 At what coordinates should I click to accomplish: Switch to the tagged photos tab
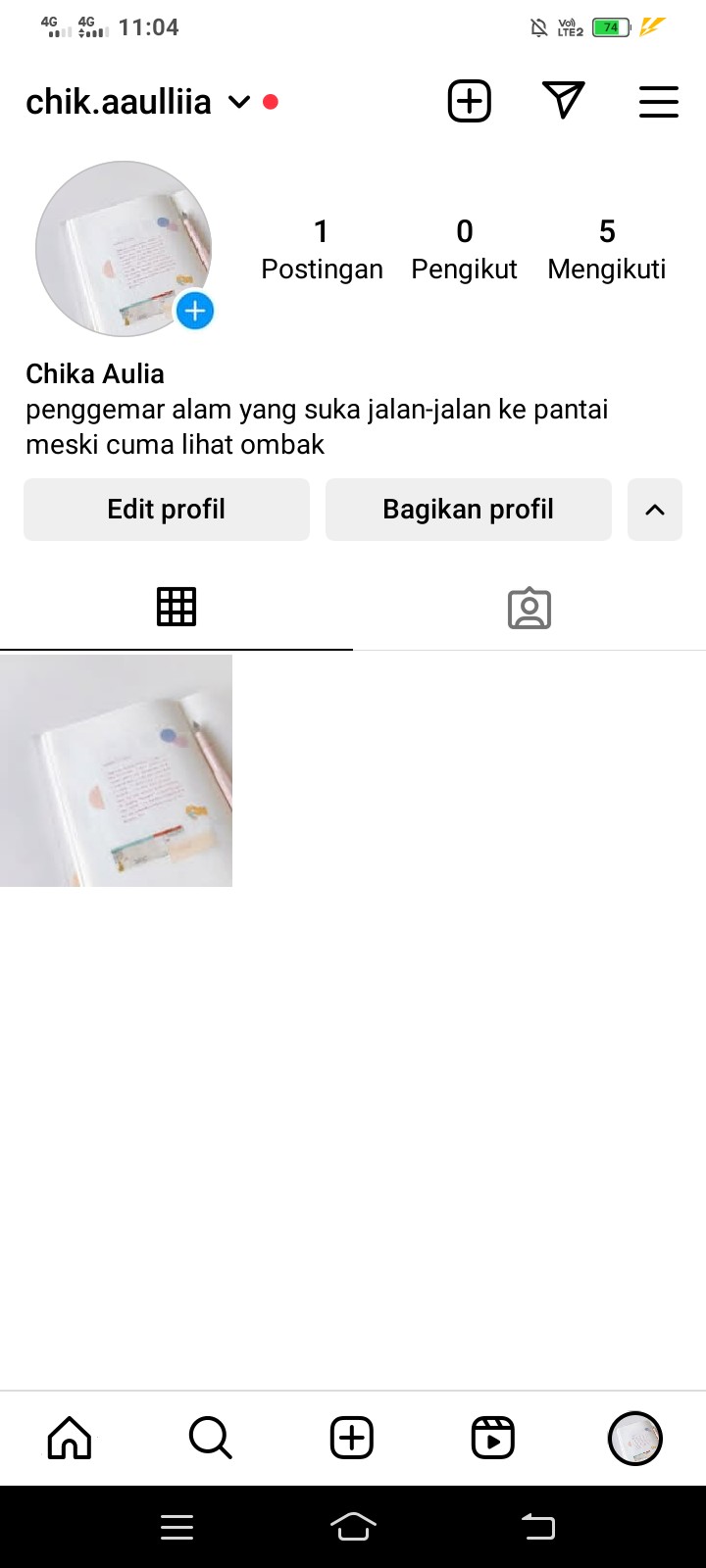pos(529,608)
